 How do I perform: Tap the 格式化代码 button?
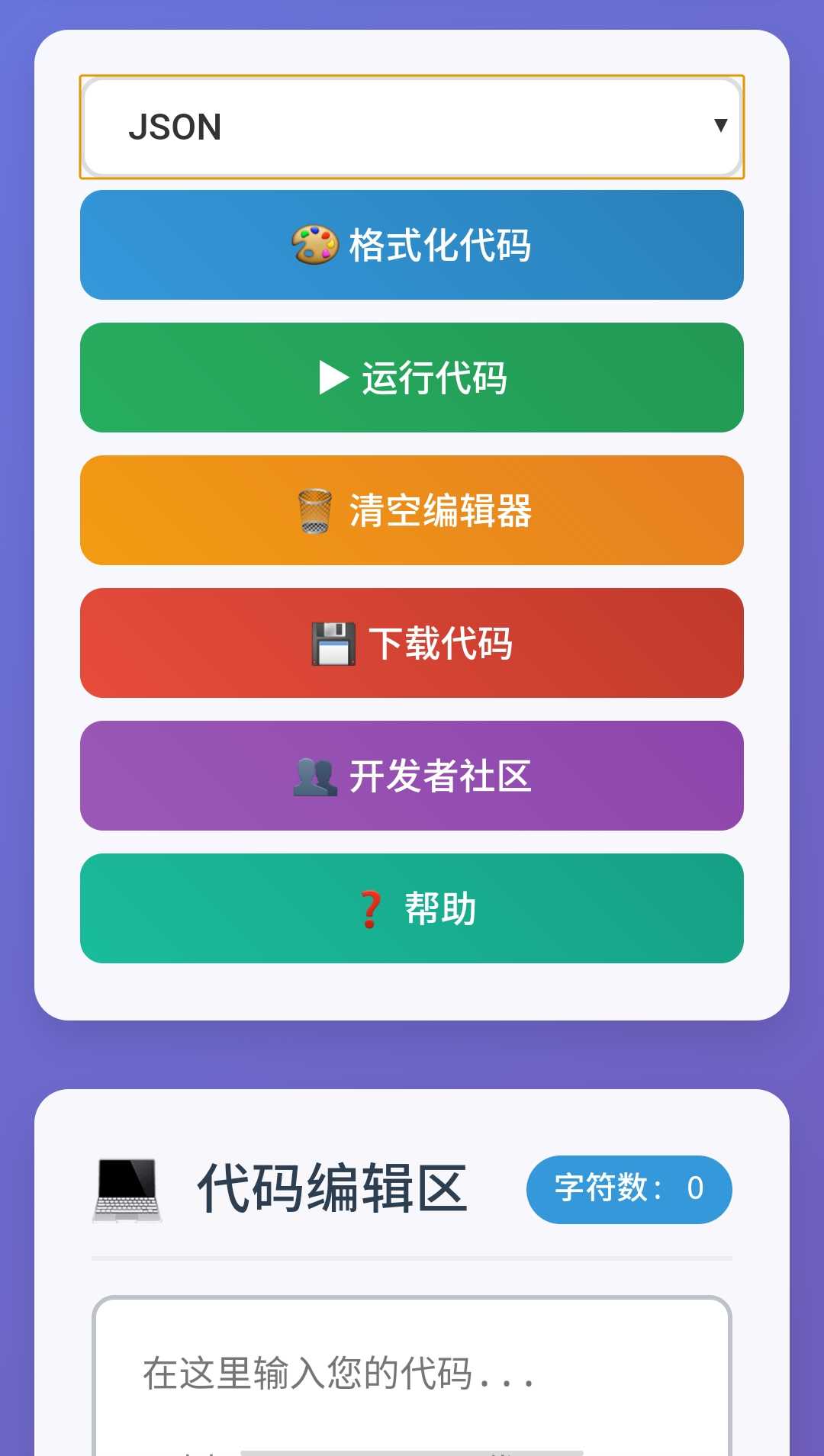[x=412, y=245]
